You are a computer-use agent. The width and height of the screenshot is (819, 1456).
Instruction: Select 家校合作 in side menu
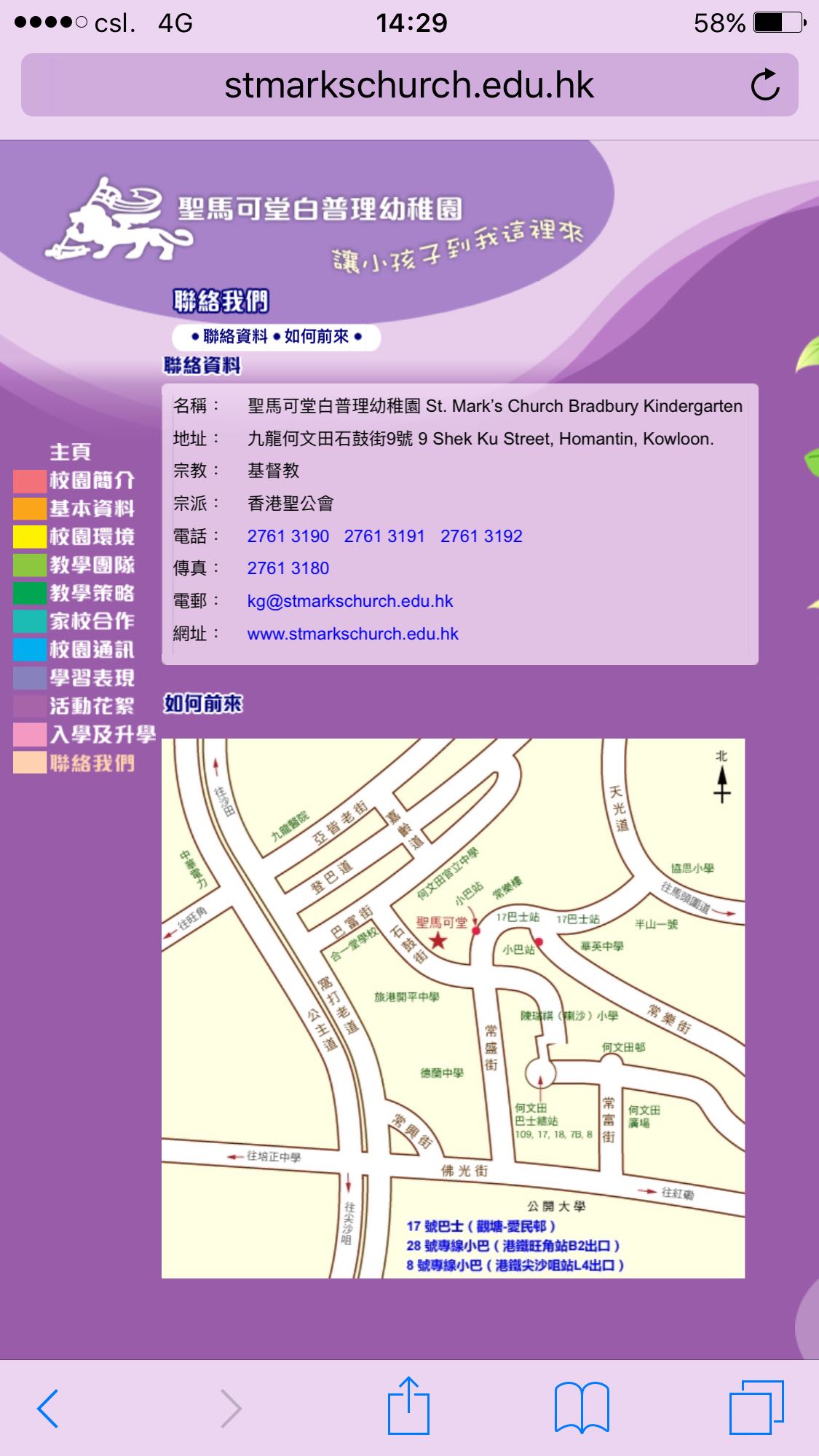coord(91,621)
